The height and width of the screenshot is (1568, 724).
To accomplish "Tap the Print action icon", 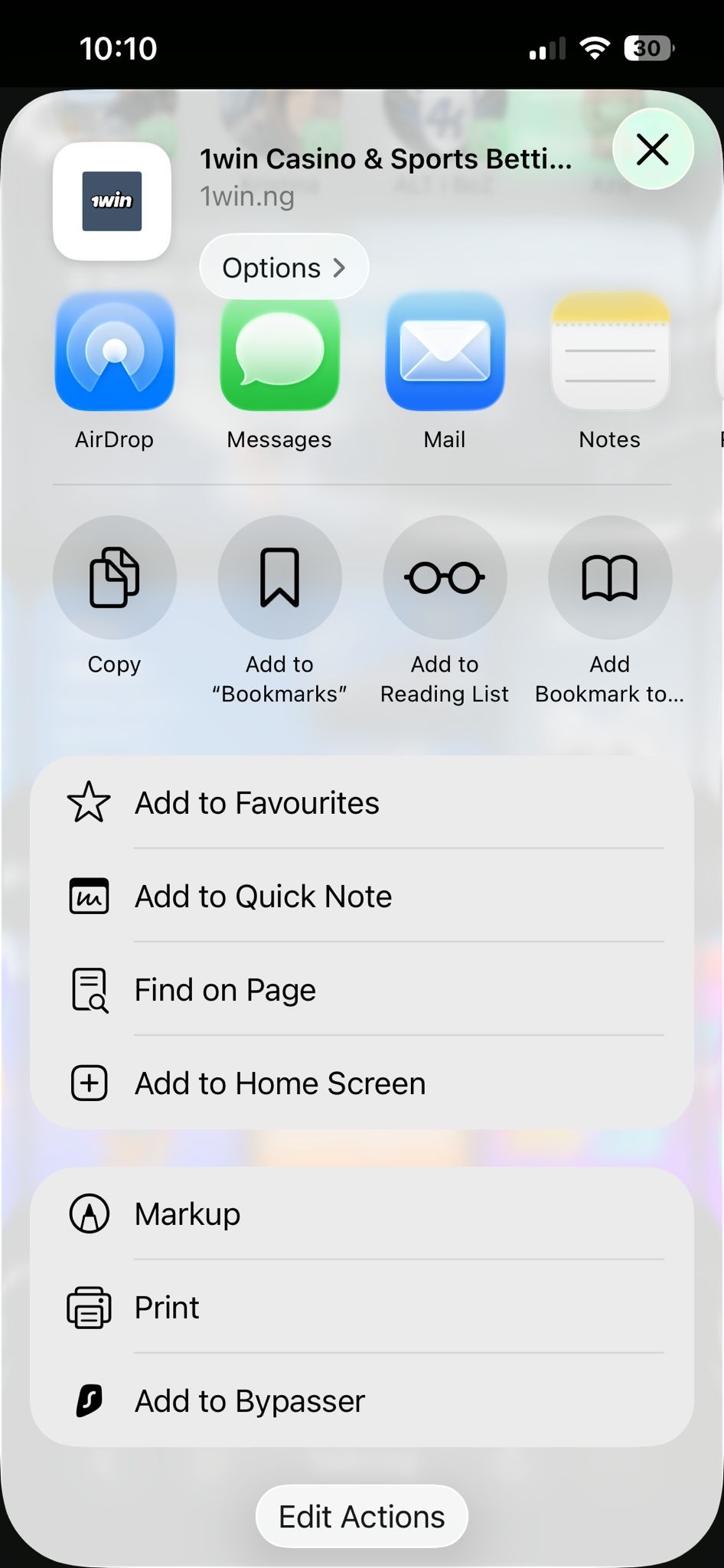I will coord(89,1308).
